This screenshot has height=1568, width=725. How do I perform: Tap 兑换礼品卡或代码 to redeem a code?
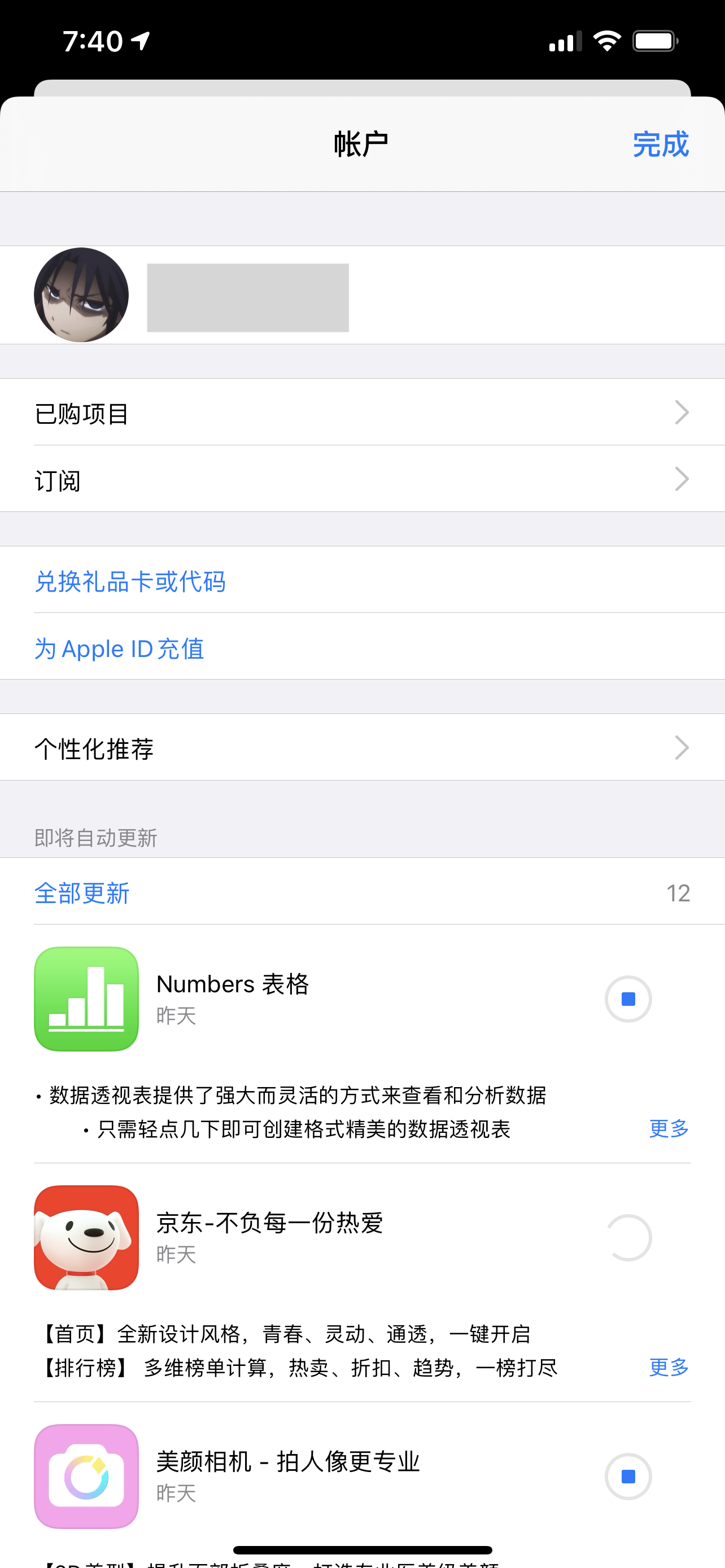pyautogui.click(x=130, y=581)
